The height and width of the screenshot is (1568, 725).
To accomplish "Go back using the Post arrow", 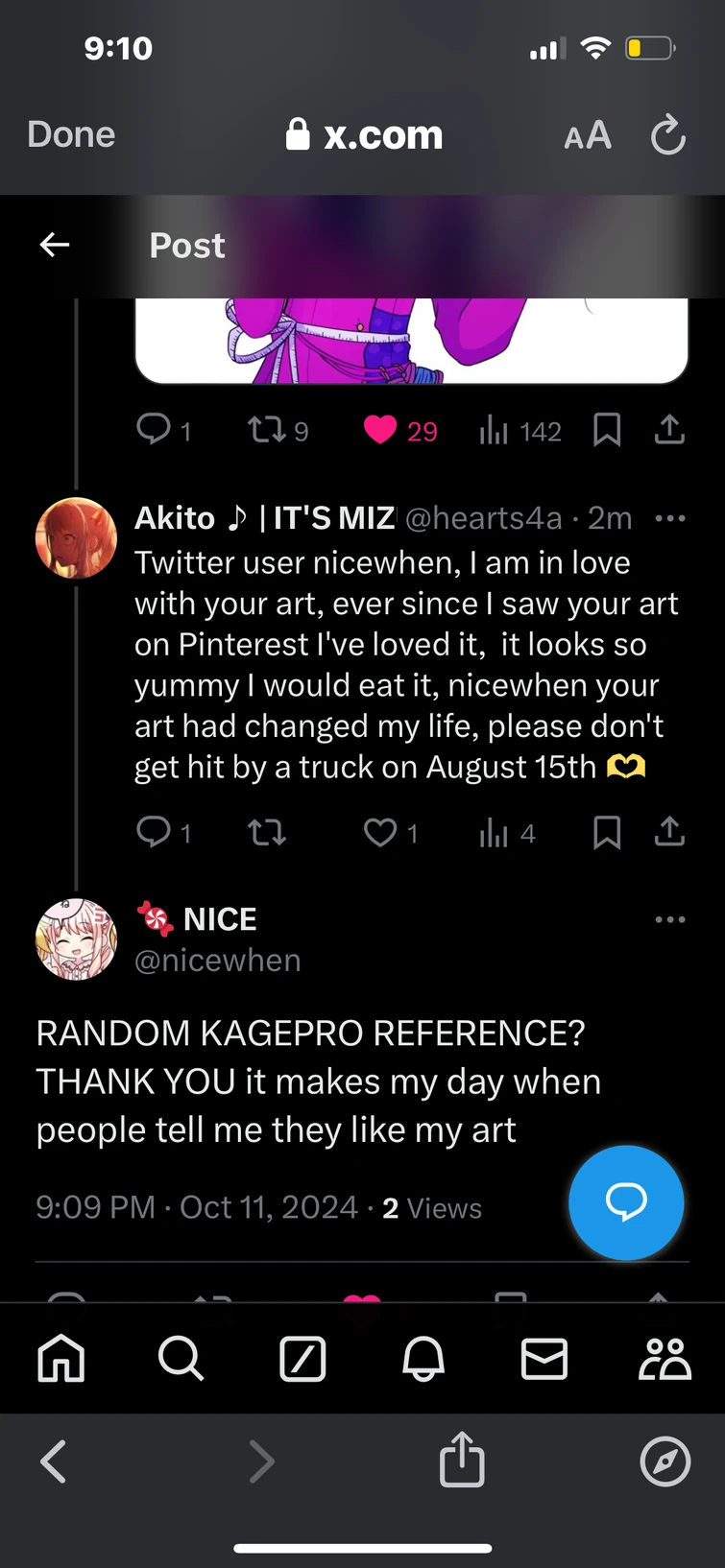I will point(55,246).
